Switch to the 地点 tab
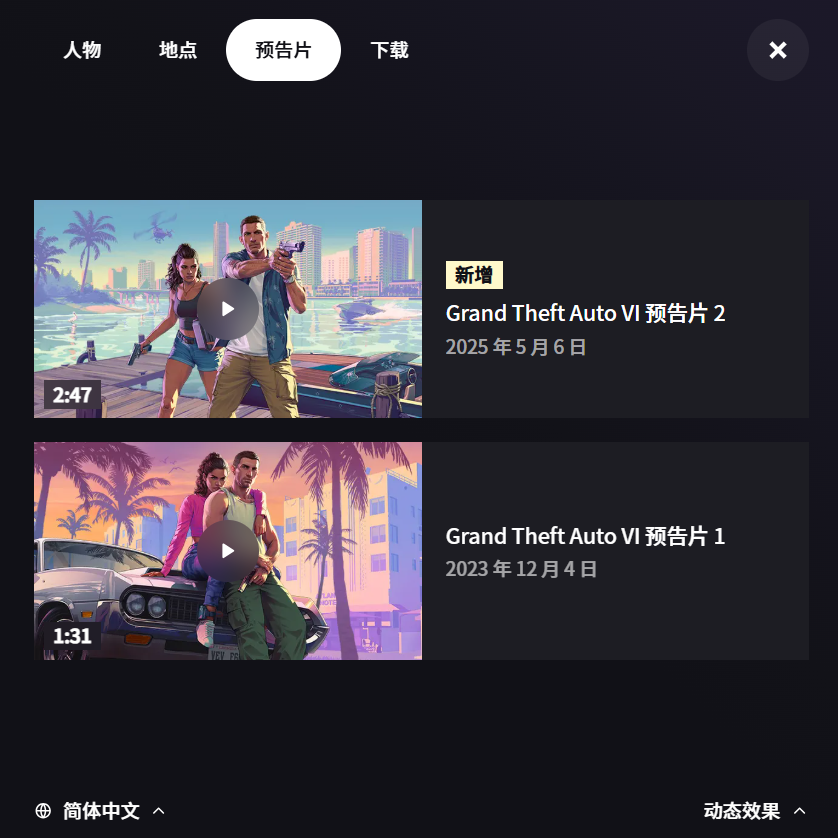The height and width of the screenshot is (838, 838). (178, 50)
